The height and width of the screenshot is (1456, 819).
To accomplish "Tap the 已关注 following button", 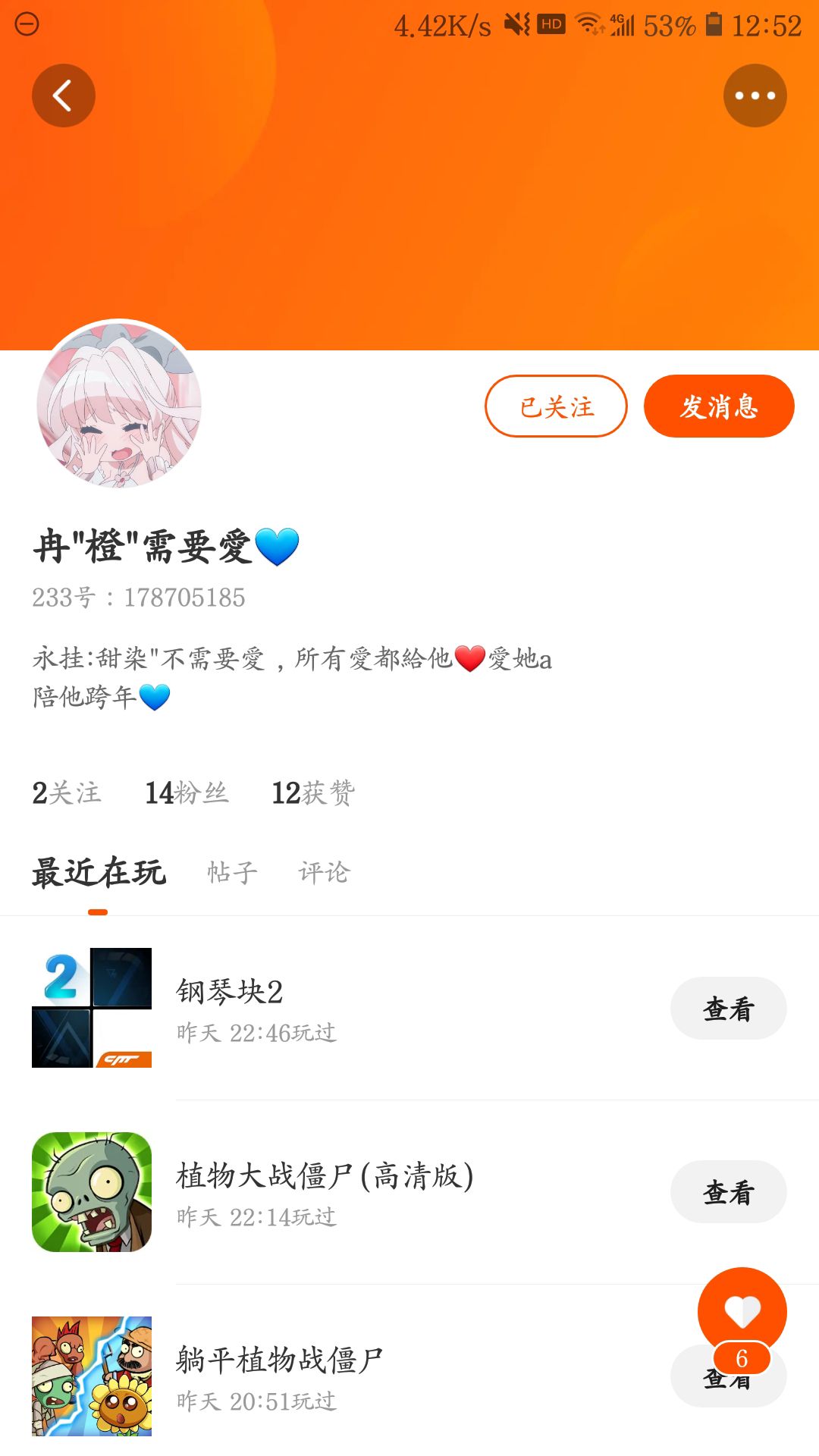I will [556, 406].
